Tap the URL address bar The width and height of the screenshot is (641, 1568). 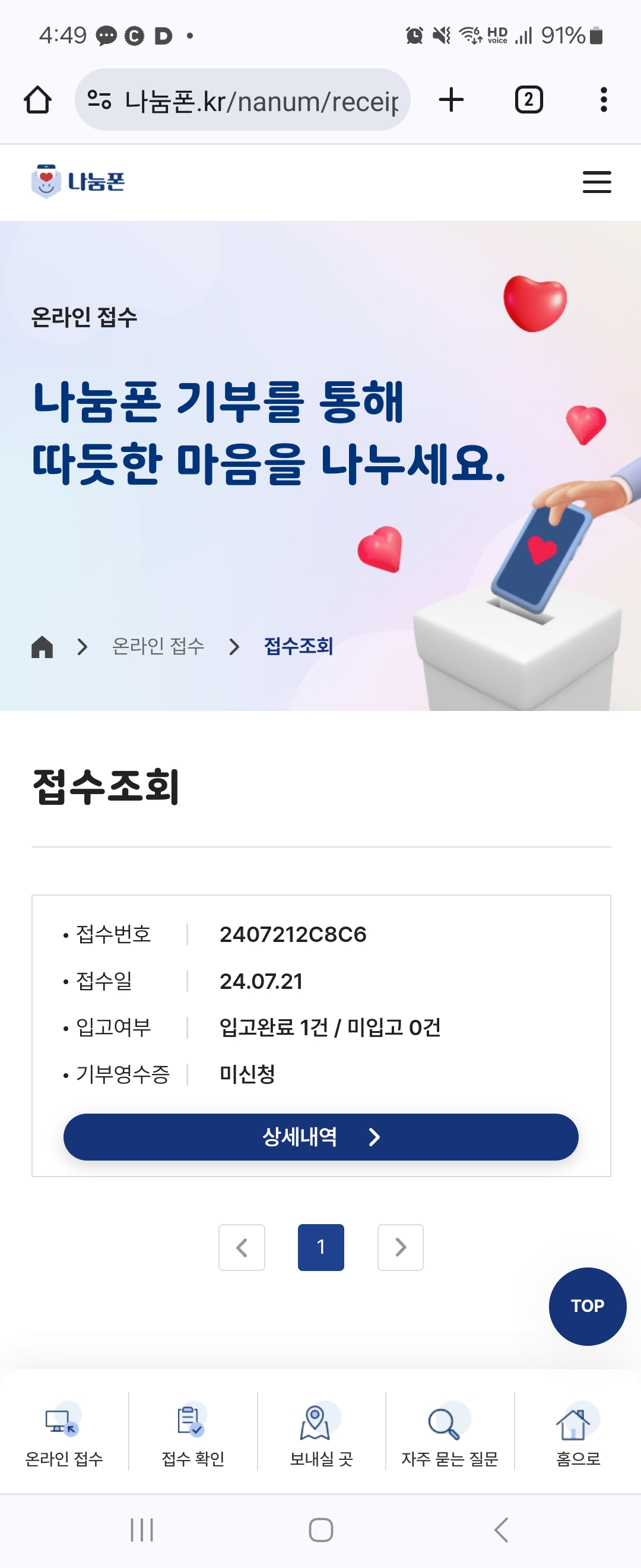(243, 100)
